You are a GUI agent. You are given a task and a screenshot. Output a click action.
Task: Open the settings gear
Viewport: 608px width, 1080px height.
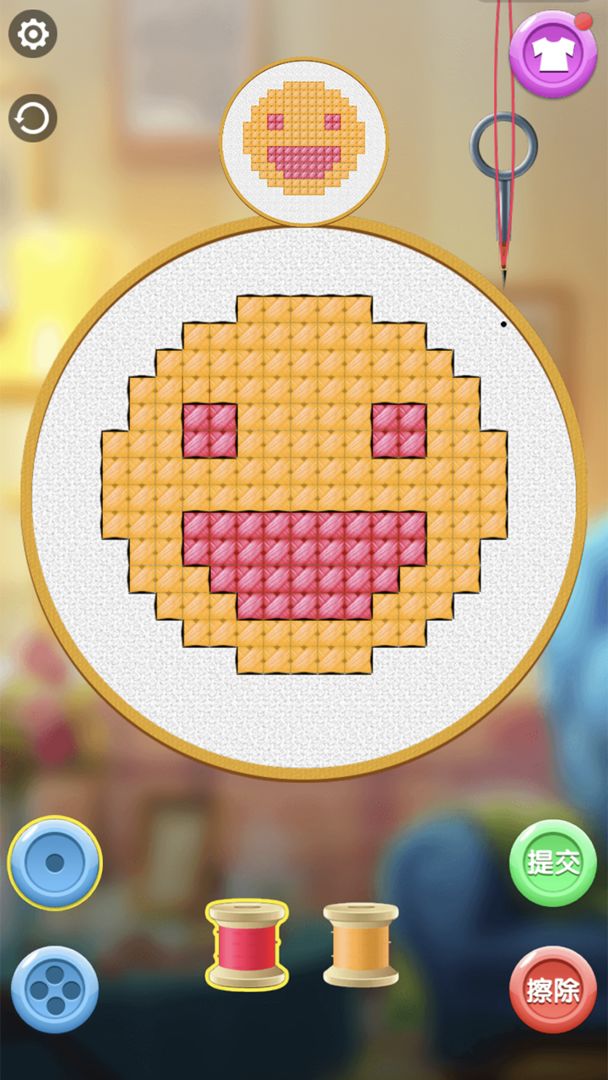33,35
